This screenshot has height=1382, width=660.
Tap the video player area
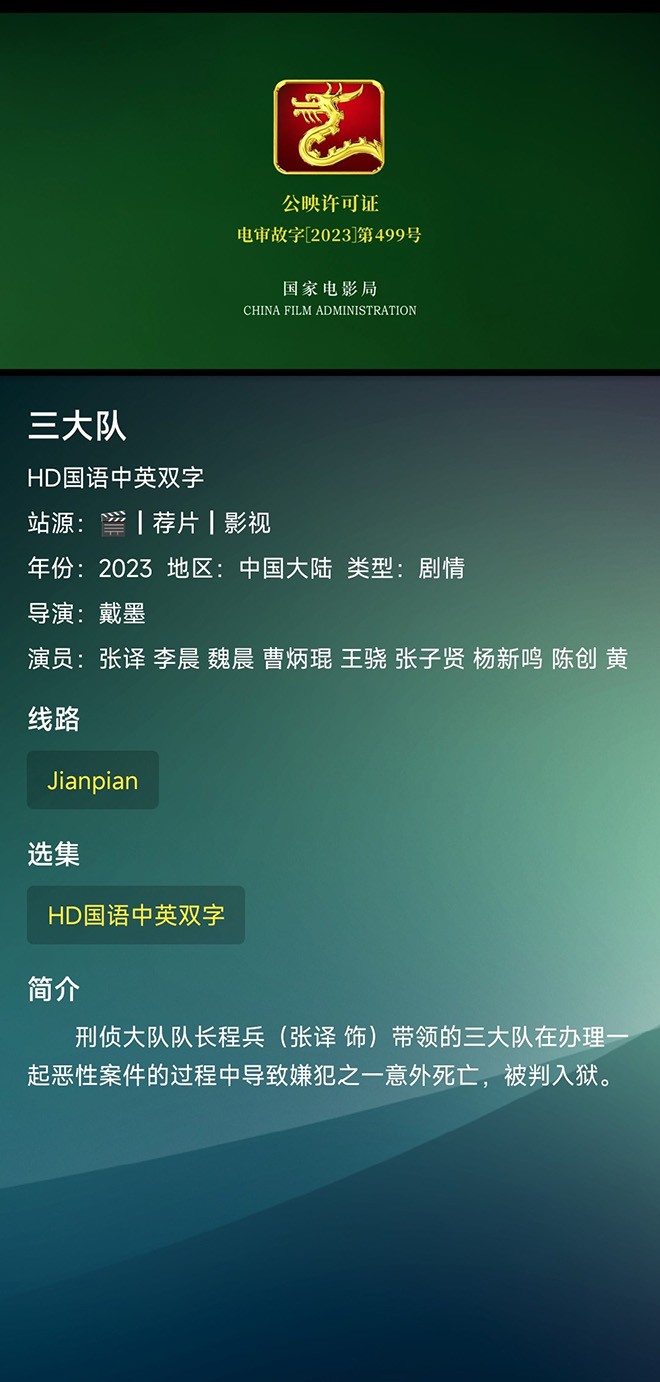pos(330,191)
